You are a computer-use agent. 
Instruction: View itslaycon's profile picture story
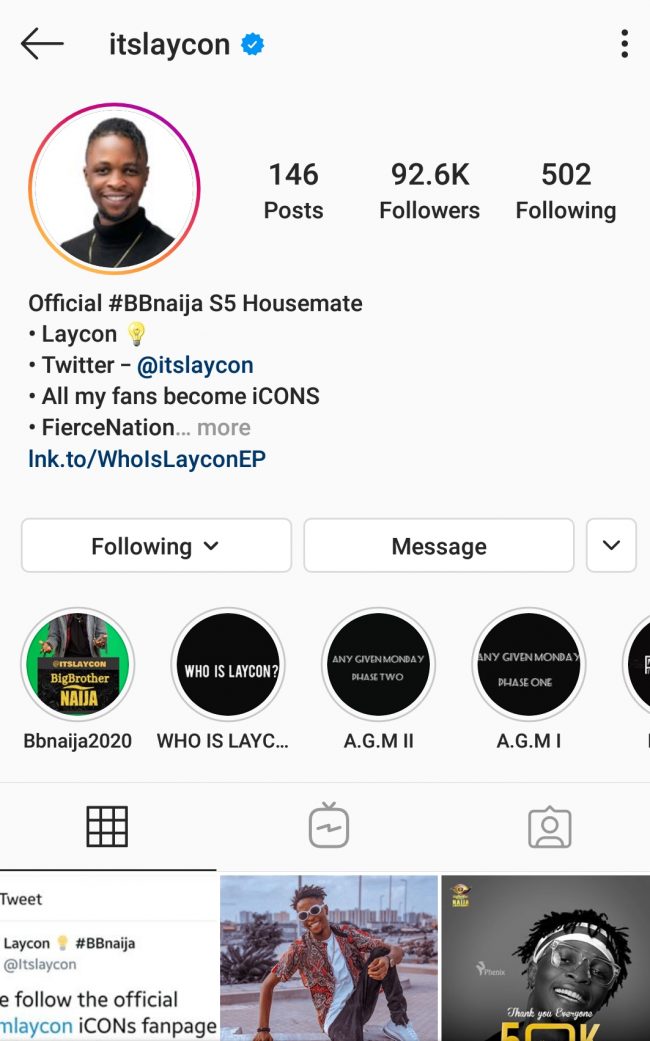click(114, 189)
